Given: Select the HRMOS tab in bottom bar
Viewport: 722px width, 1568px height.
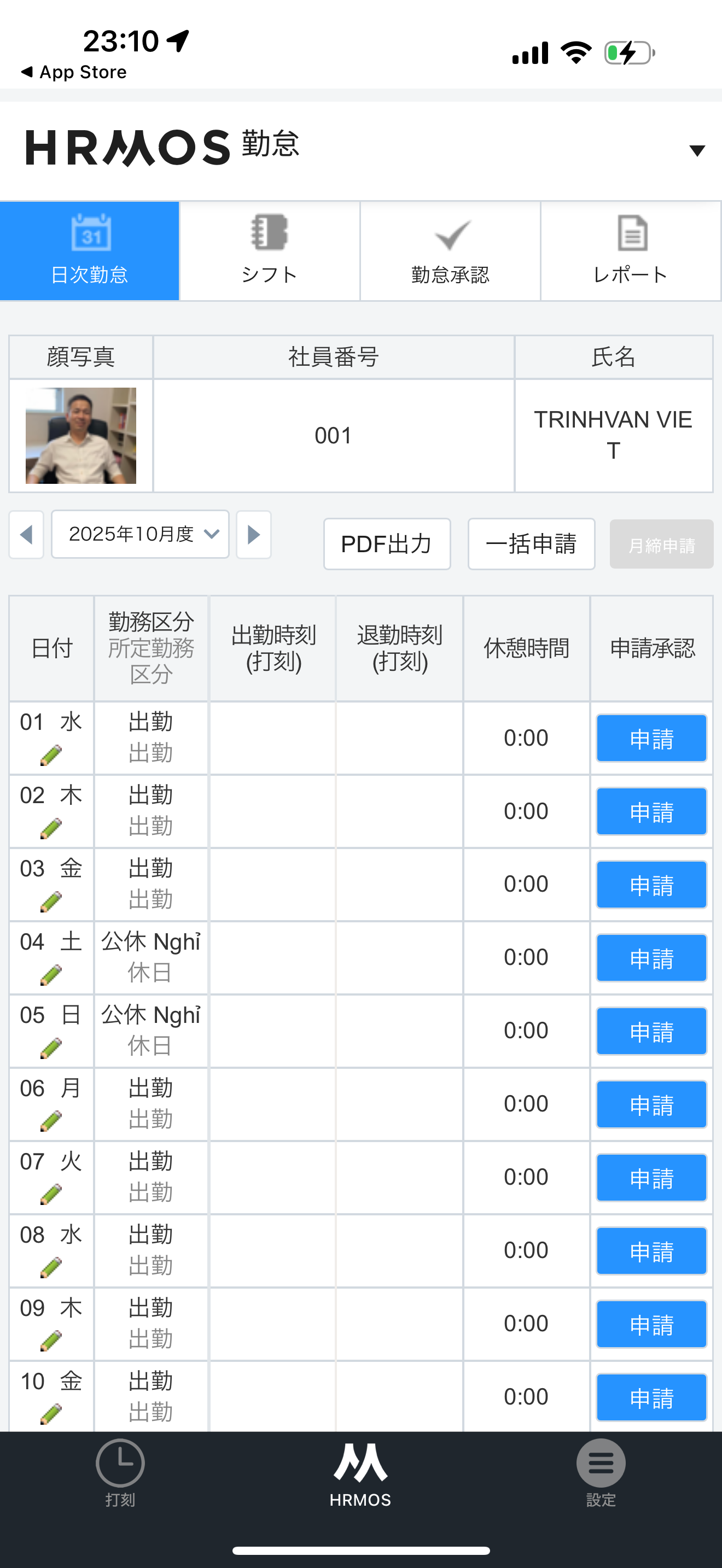Looking at the screenshot, I should pos(360,1472).
